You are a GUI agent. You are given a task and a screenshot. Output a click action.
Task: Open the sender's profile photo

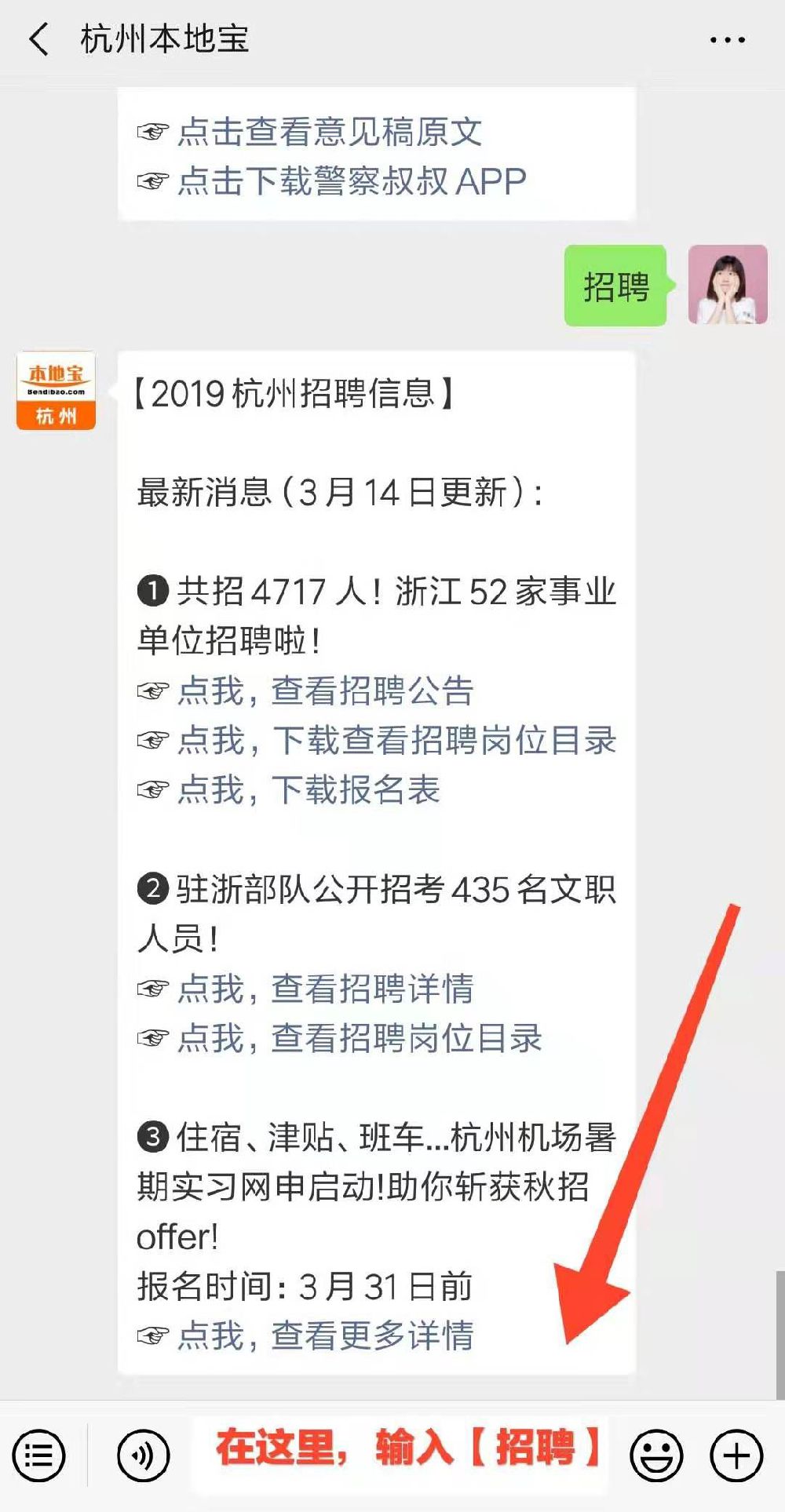[728, 284]
